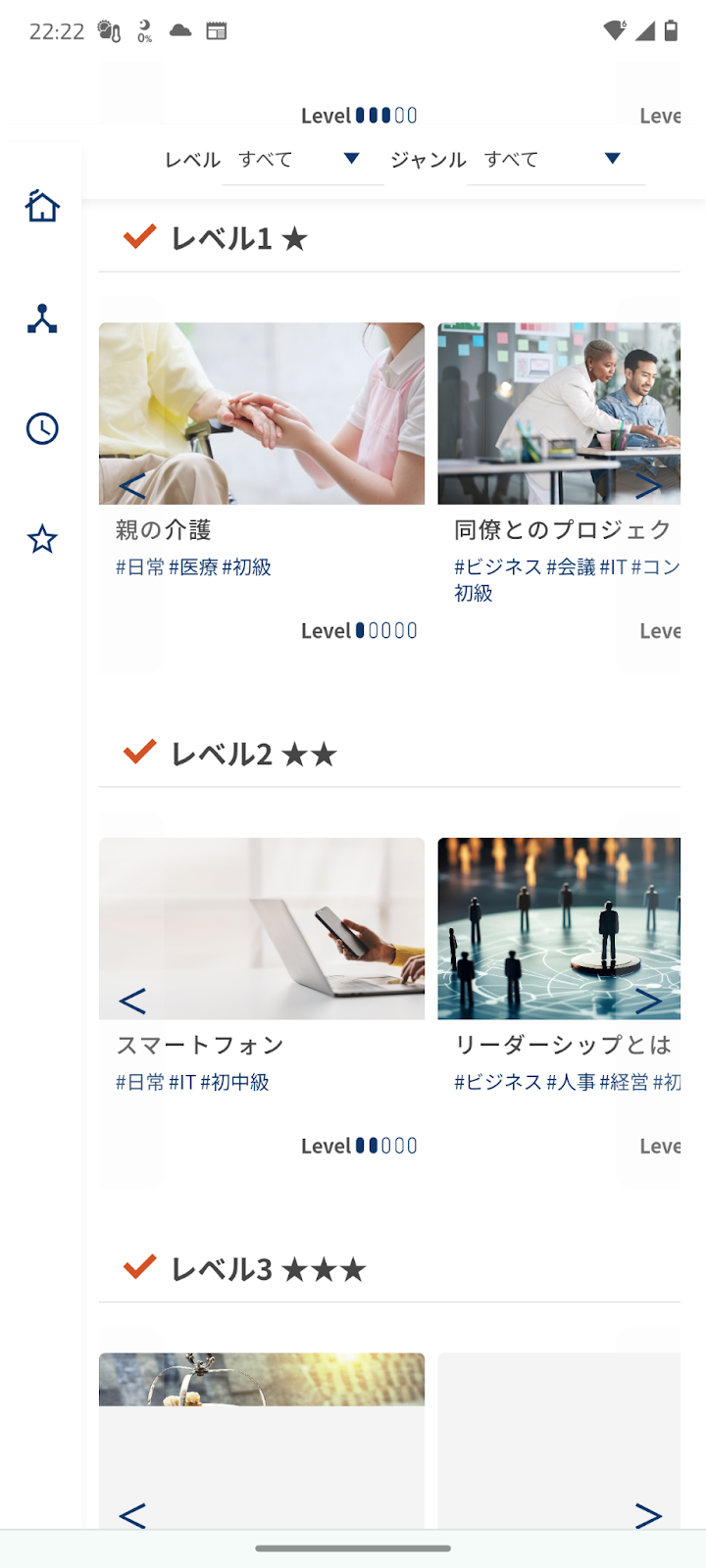The image size is (706, 1568).
Task: Open the favorites star icon
Action: click(x=42, y=539)
